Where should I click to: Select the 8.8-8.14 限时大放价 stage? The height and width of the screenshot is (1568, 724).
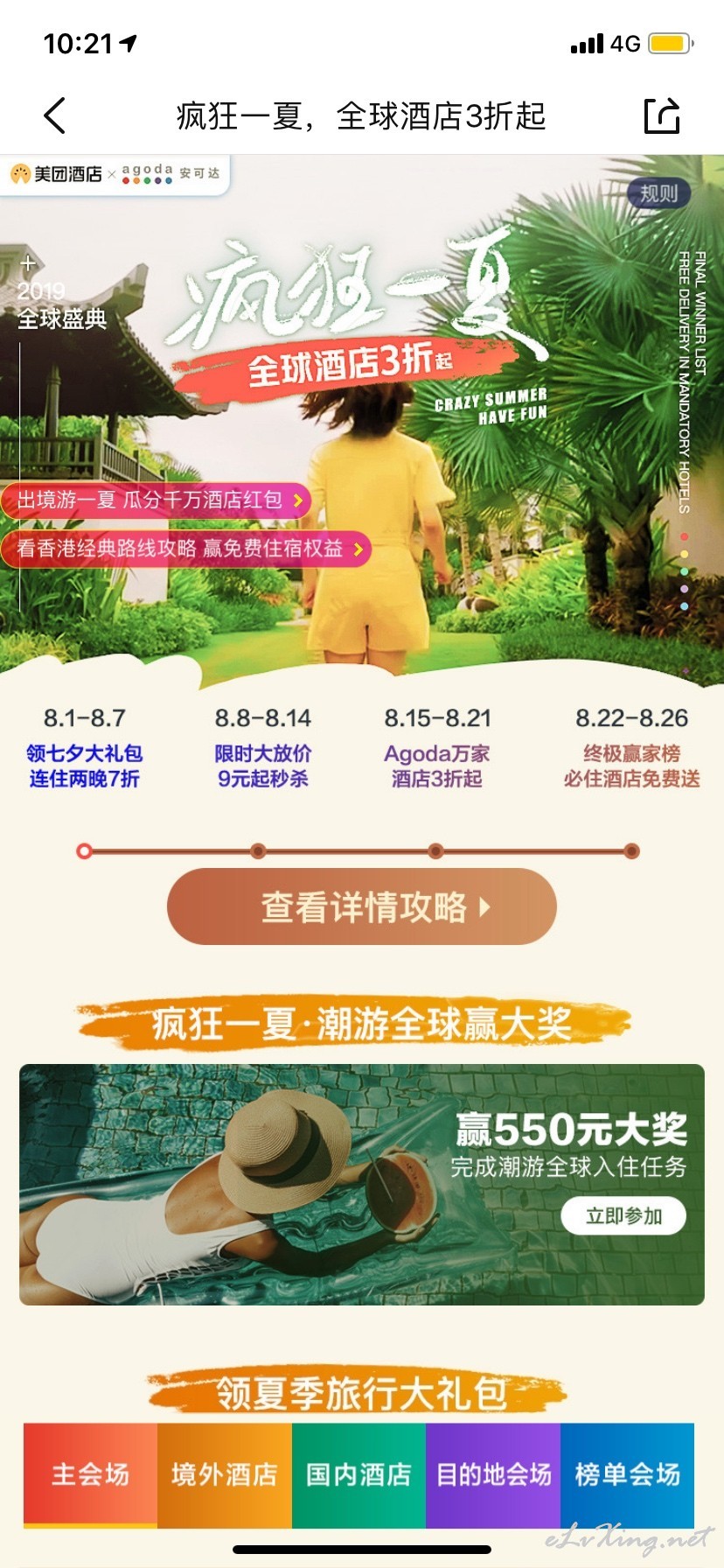coord(262,749)
